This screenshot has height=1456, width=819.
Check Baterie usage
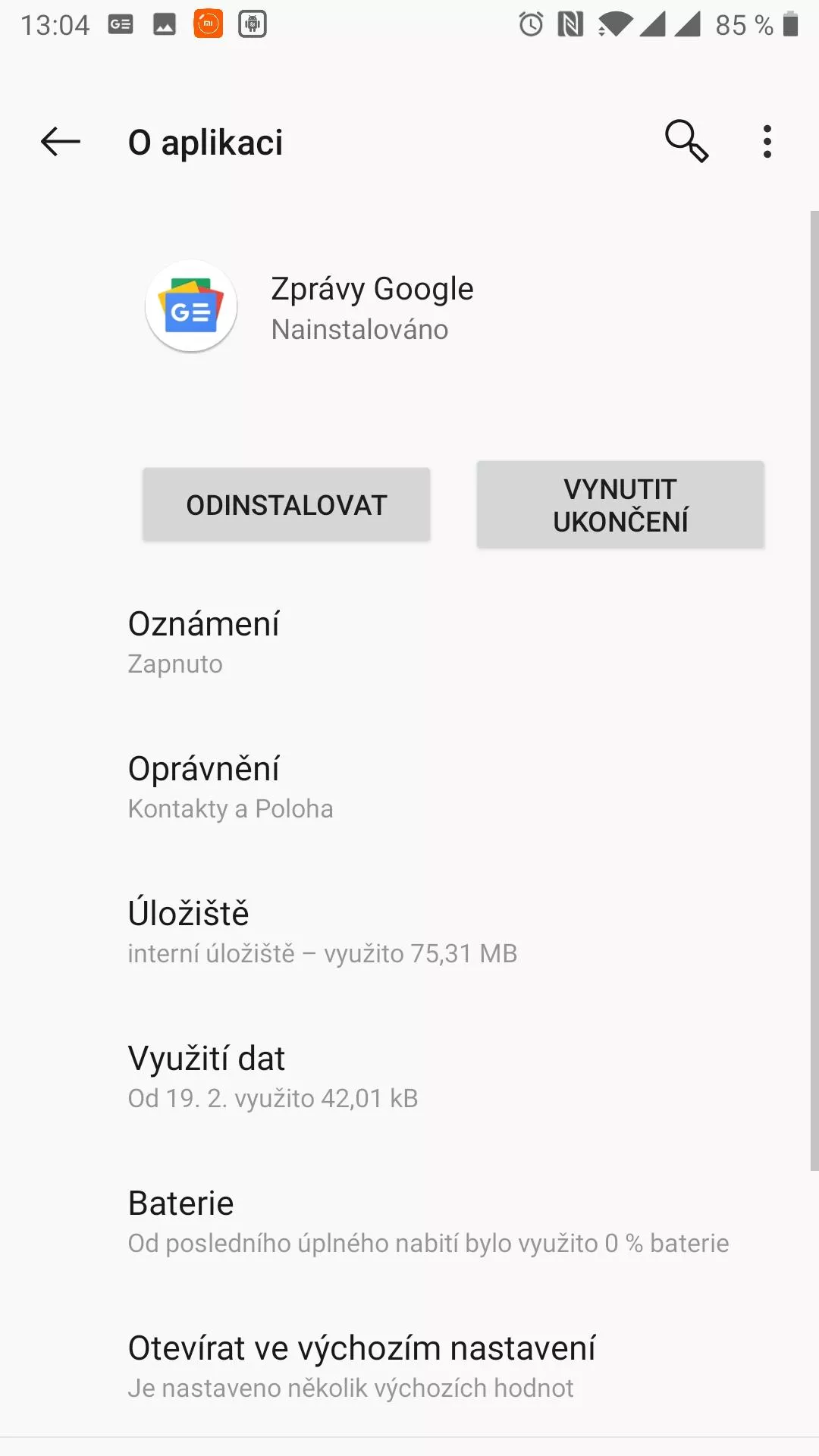point(409,1222)
